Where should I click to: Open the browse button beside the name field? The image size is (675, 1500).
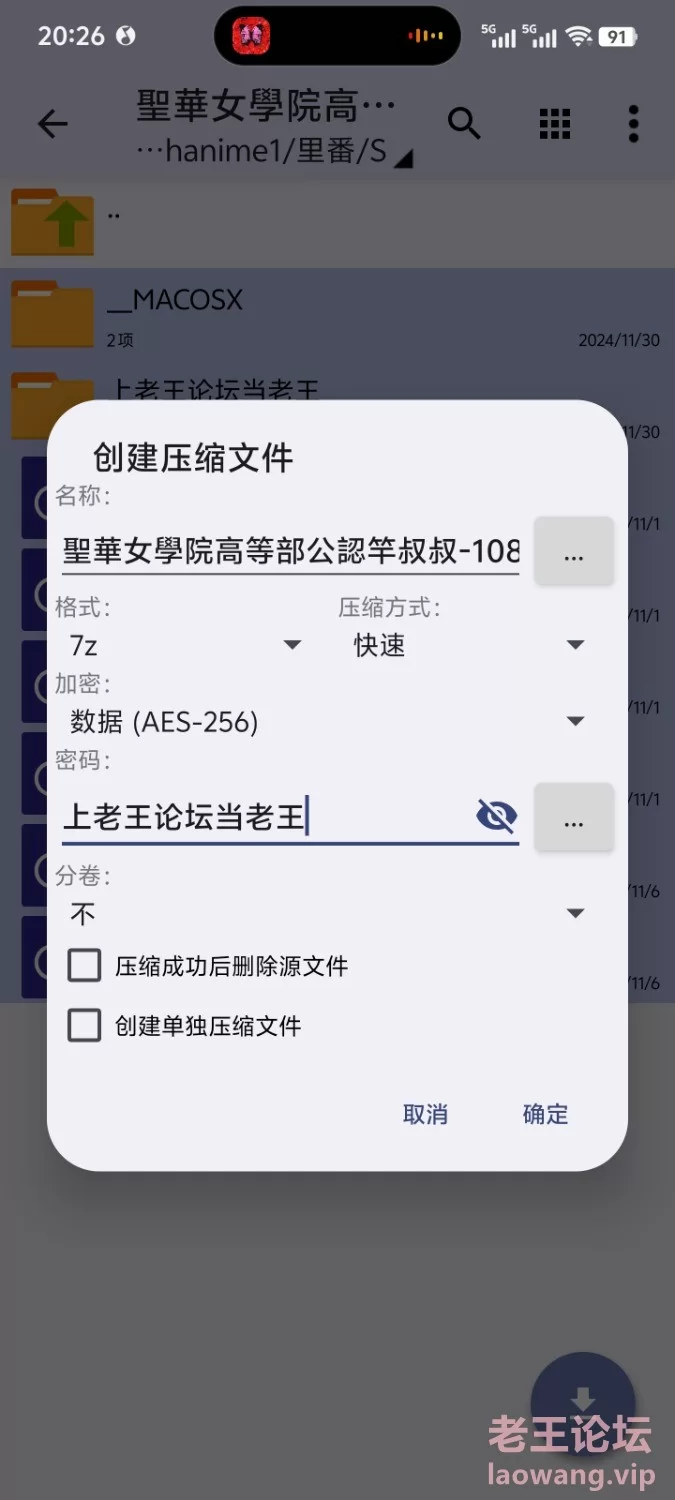click(574, 551)
